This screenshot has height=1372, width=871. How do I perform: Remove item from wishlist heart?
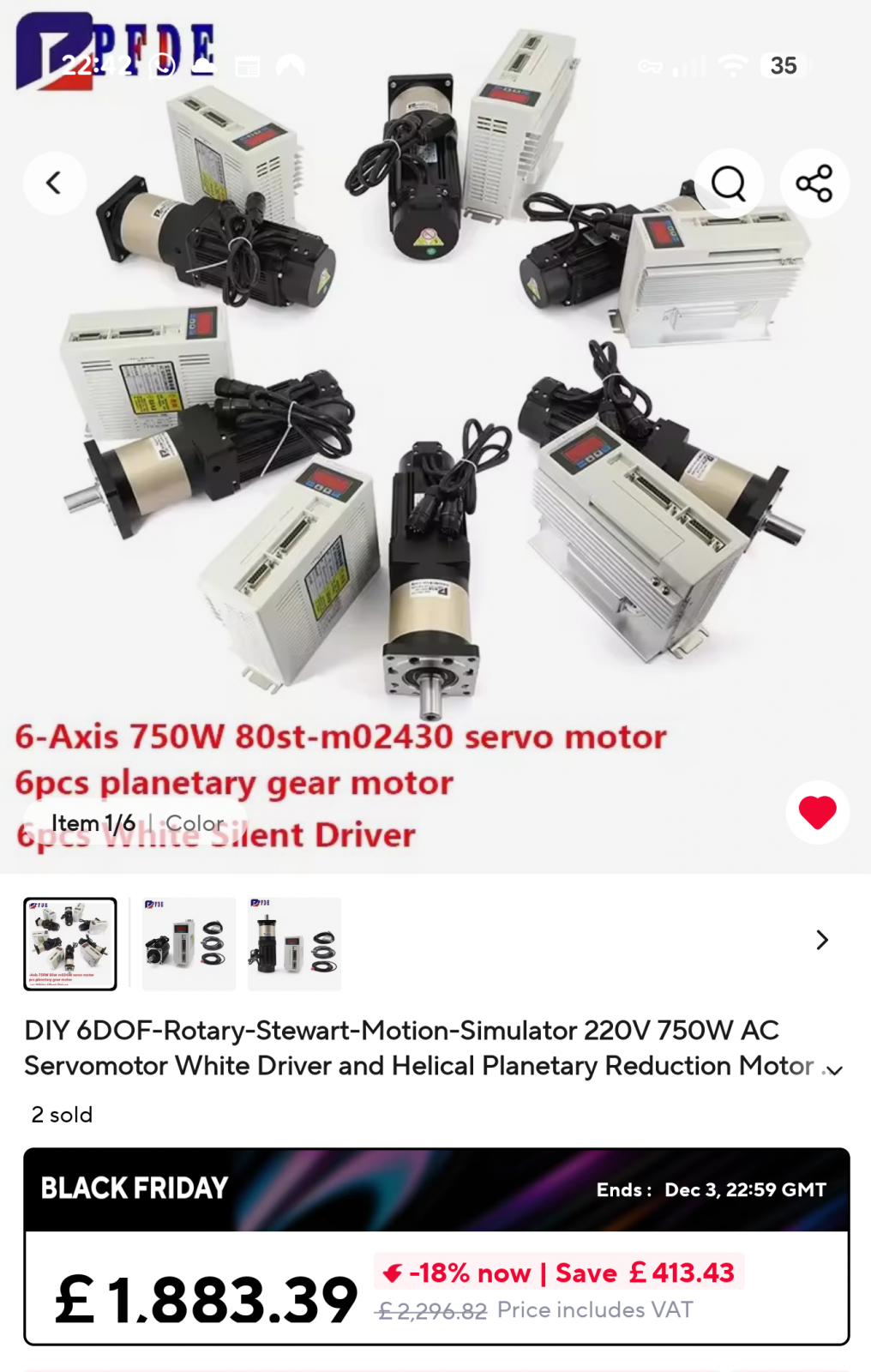tap(817, 811)
